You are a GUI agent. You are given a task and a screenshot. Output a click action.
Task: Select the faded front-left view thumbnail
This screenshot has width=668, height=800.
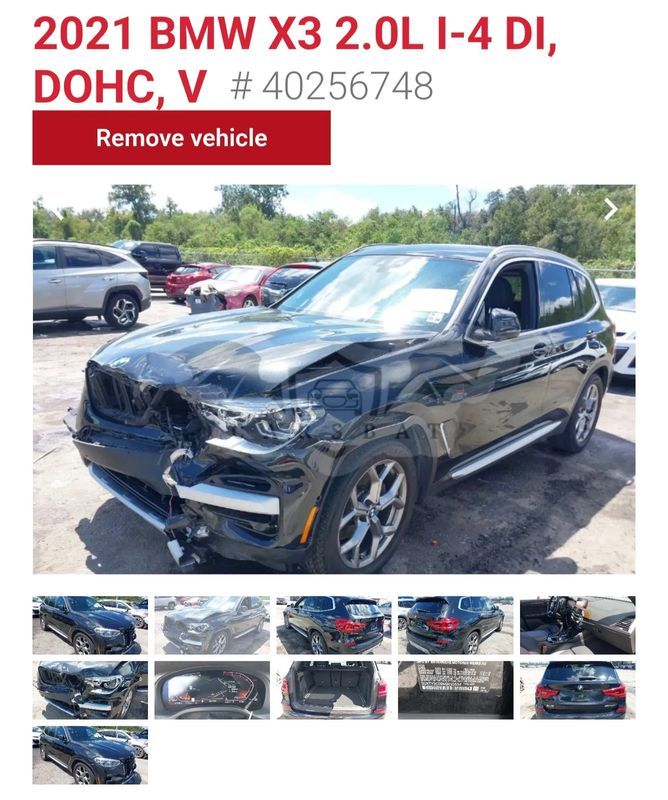[x=212, y=625]
